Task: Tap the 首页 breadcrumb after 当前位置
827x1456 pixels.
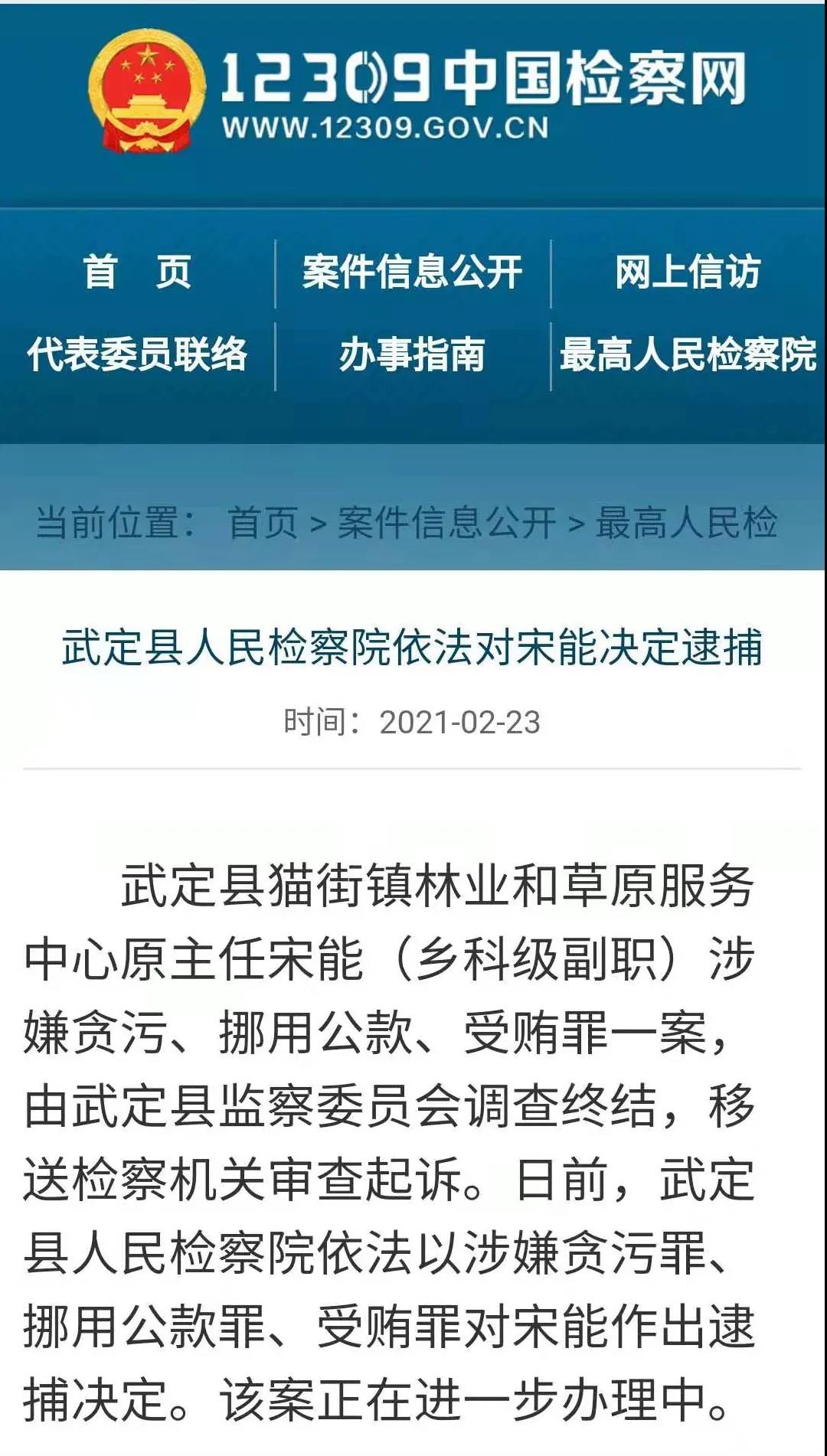Action: pos(263,523)
